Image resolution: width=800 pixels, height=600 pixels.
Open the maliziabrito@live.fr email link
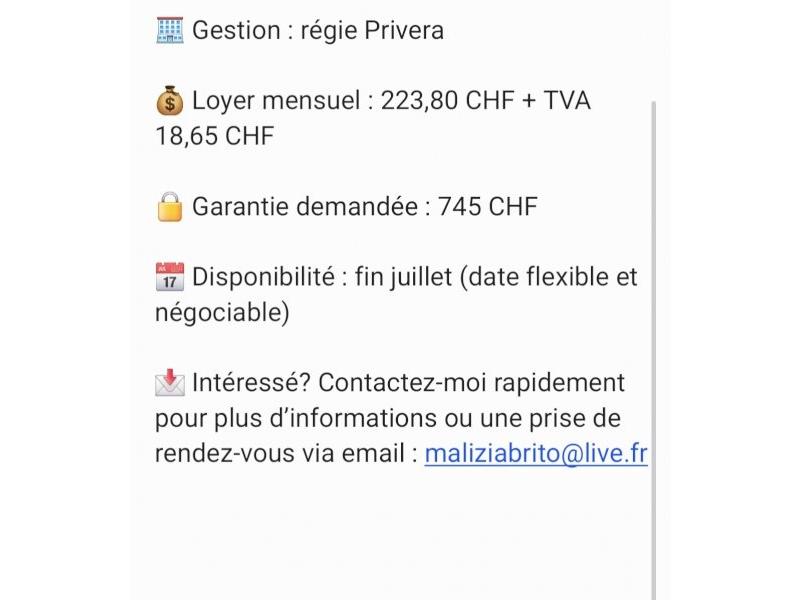pyautogui.click(x=536, y=454)
